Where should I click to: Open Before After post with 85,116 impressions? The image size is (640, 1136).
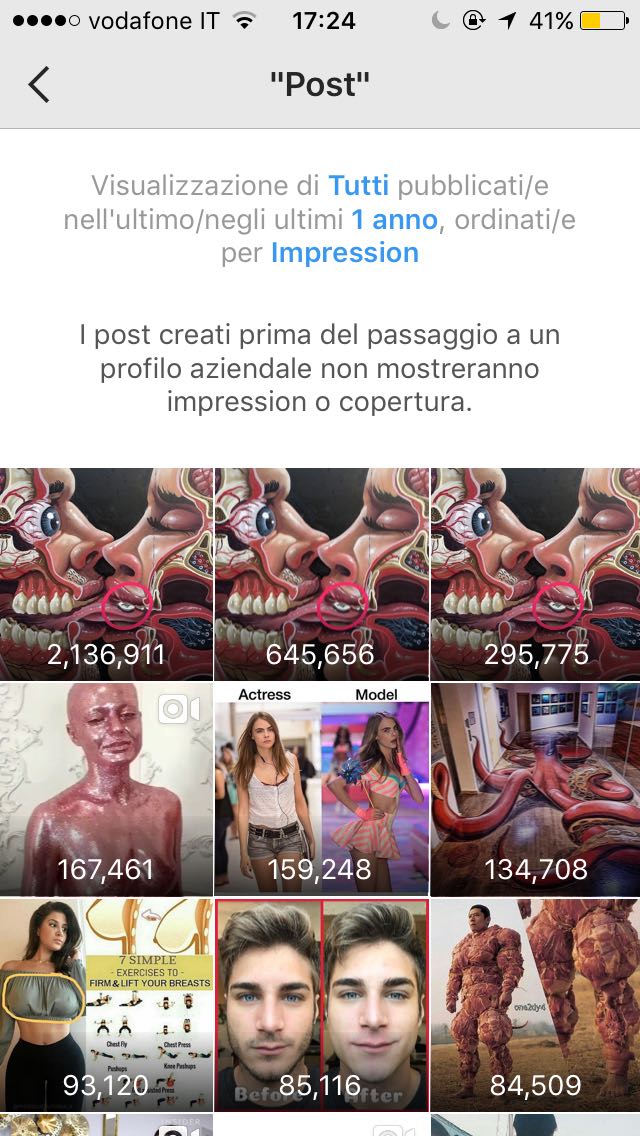[x=322, y=1005]
